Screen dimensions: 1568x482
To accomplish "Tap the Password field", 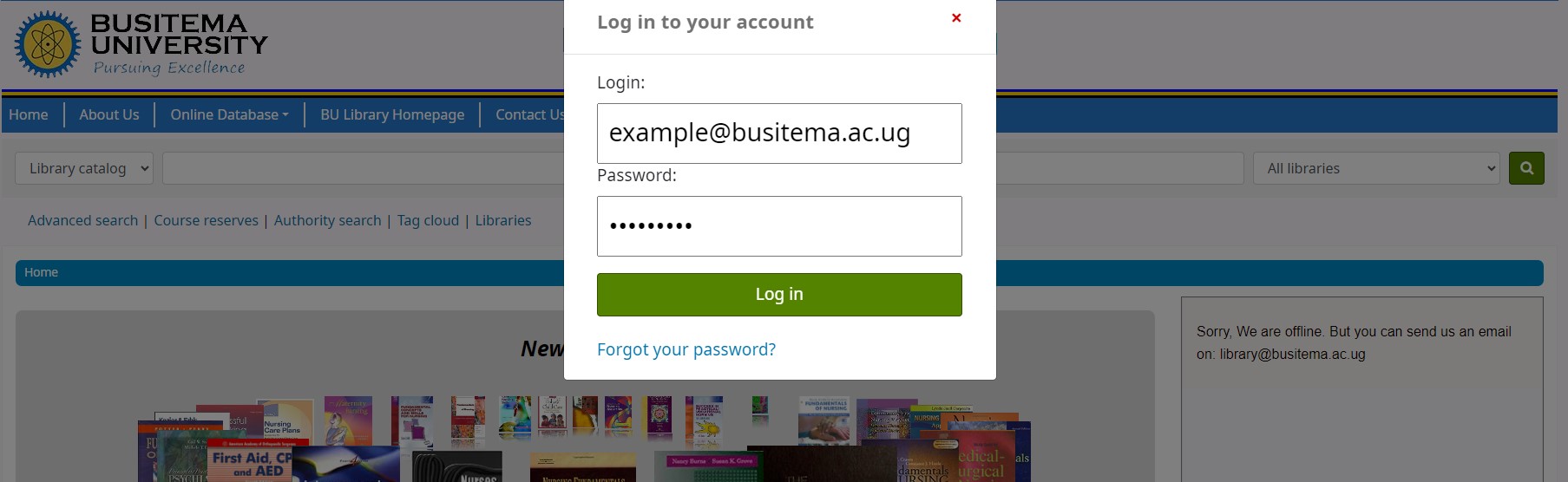I will click(778, 226).
